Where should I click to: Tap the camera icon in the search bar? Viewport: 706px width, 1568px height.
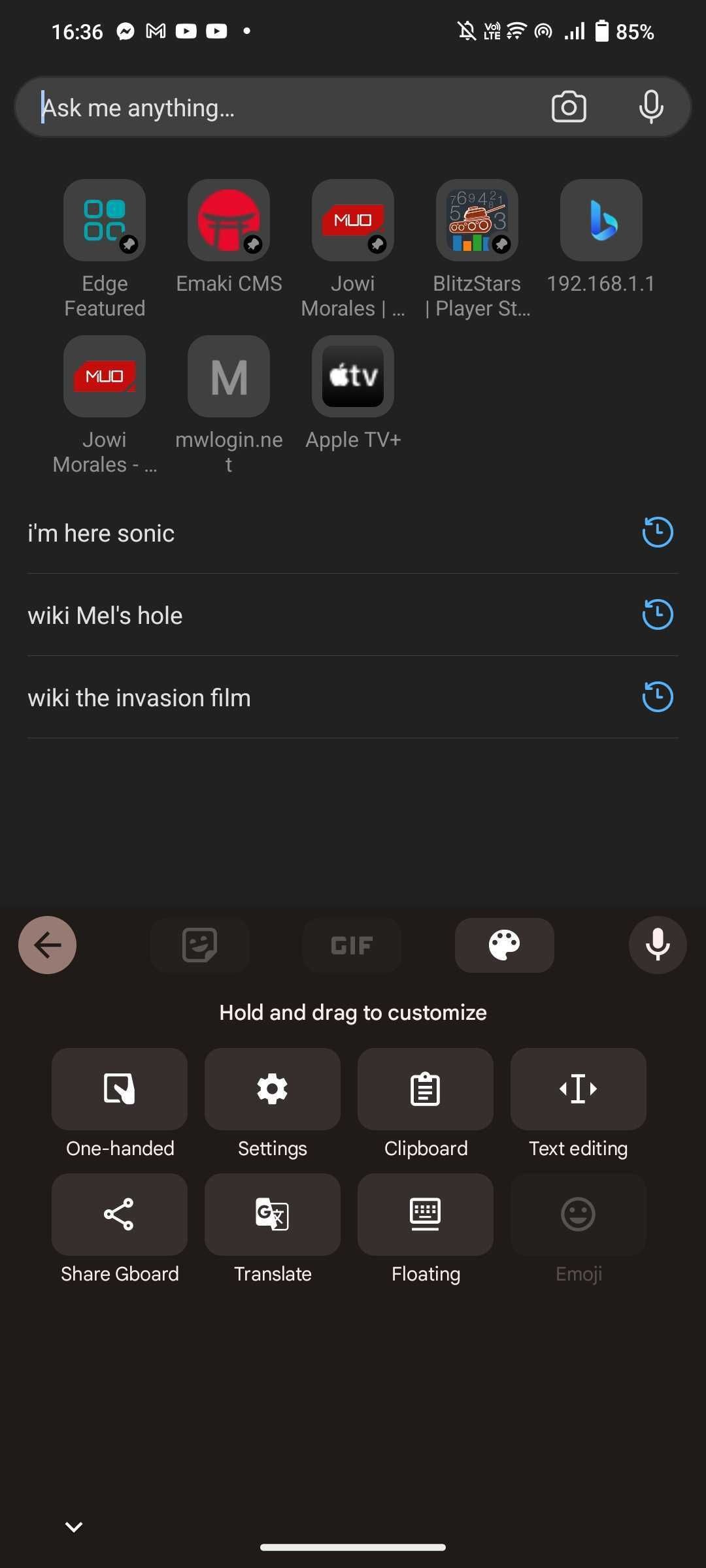pos(569,107)
